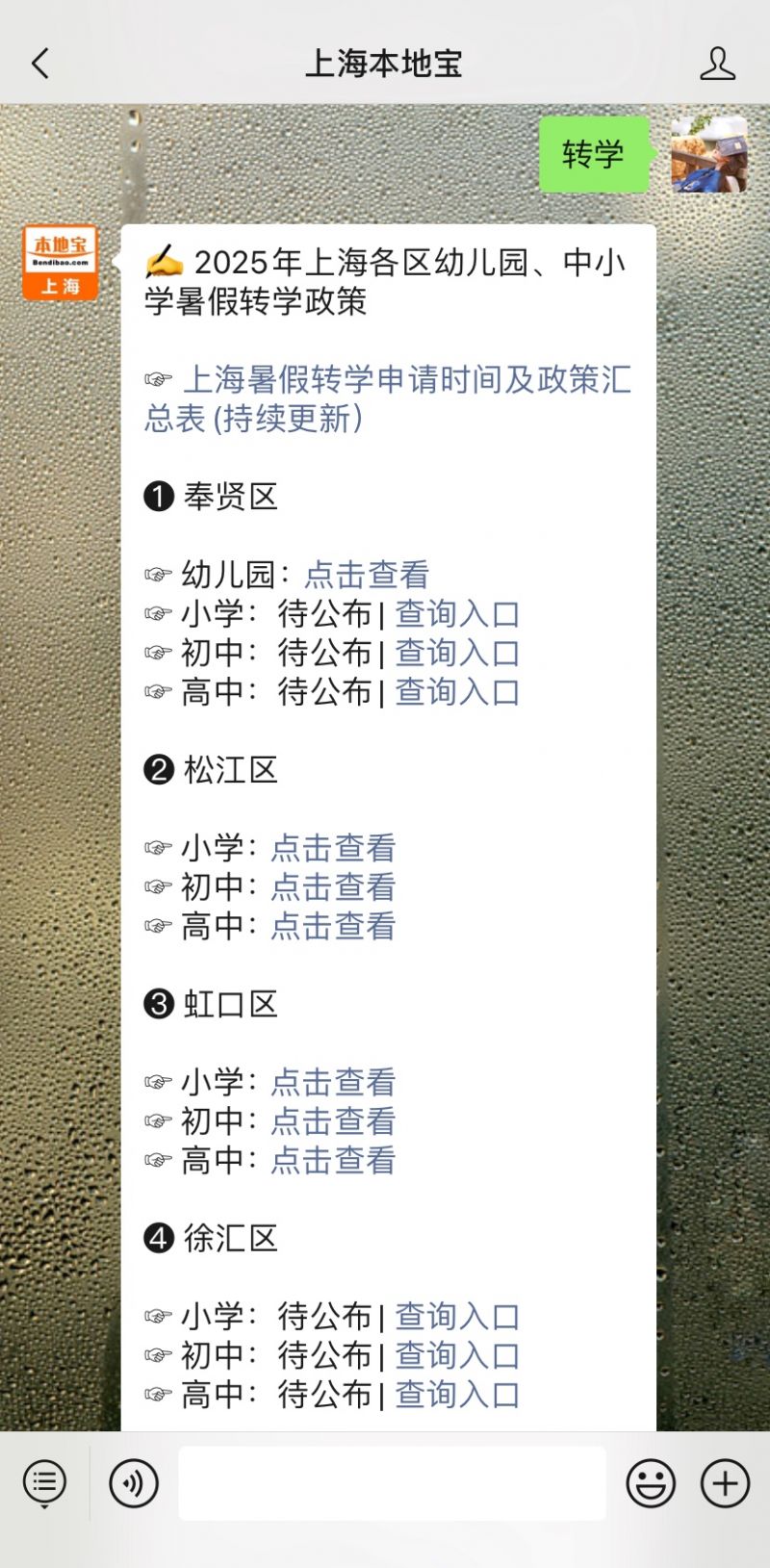Switch to the account menu list
This screenshot has width=770, height=1568.
[44, 1483]
